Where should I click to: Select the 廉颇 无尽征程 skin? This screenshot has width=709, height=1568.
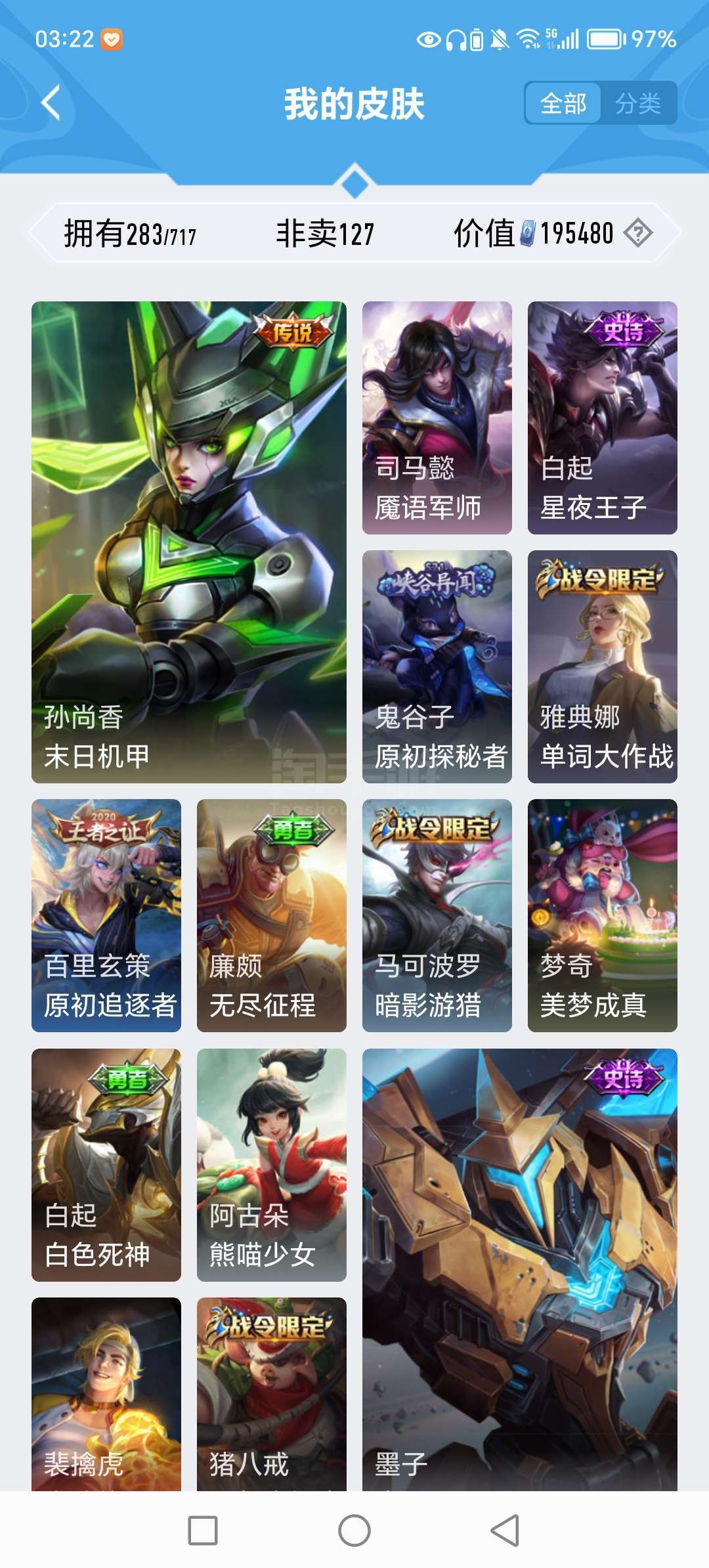[x=271, y=915]
